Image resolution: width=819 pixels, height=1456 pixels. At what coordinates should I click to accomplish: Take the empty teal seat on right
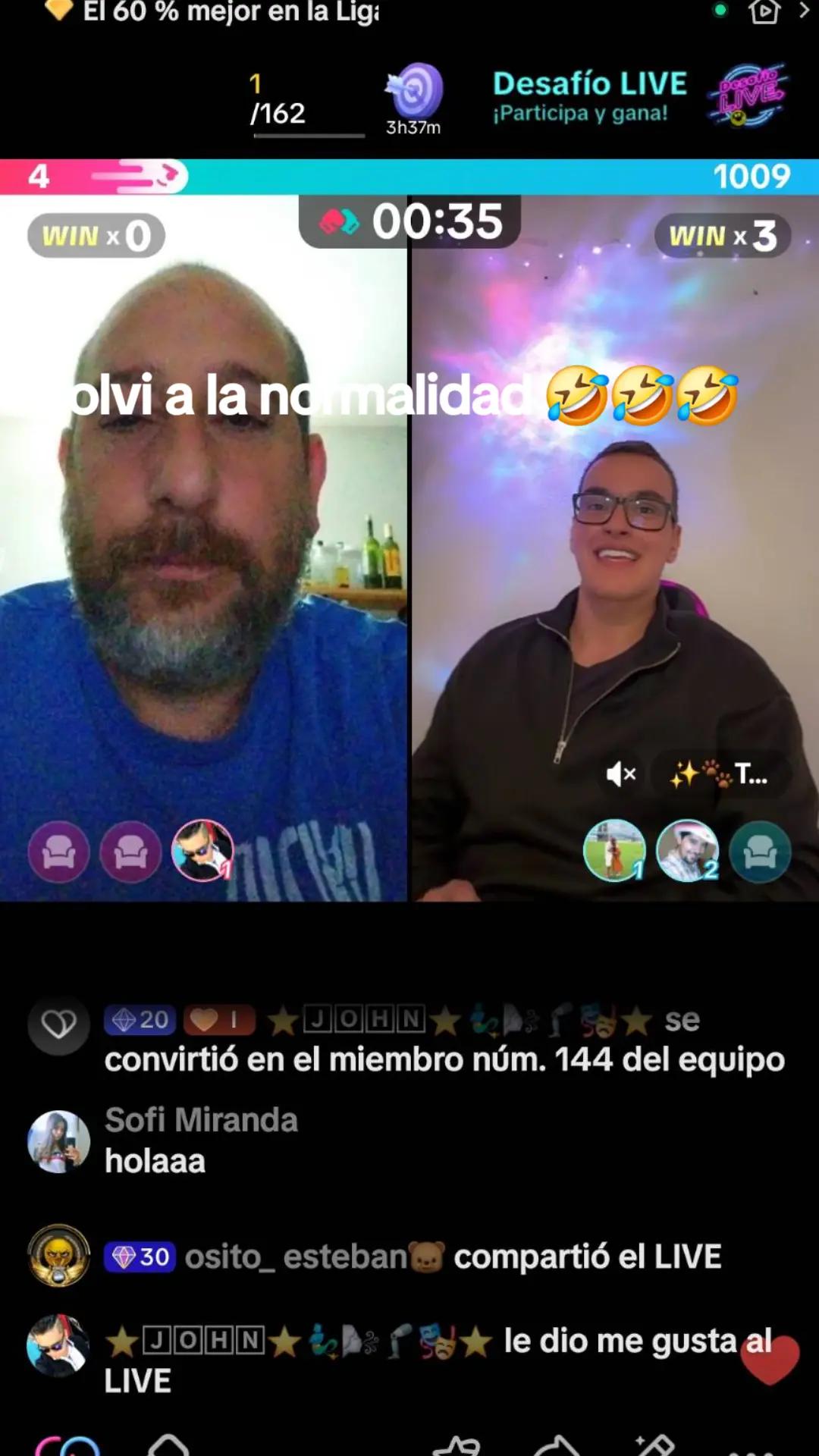[x=760, y=851]
